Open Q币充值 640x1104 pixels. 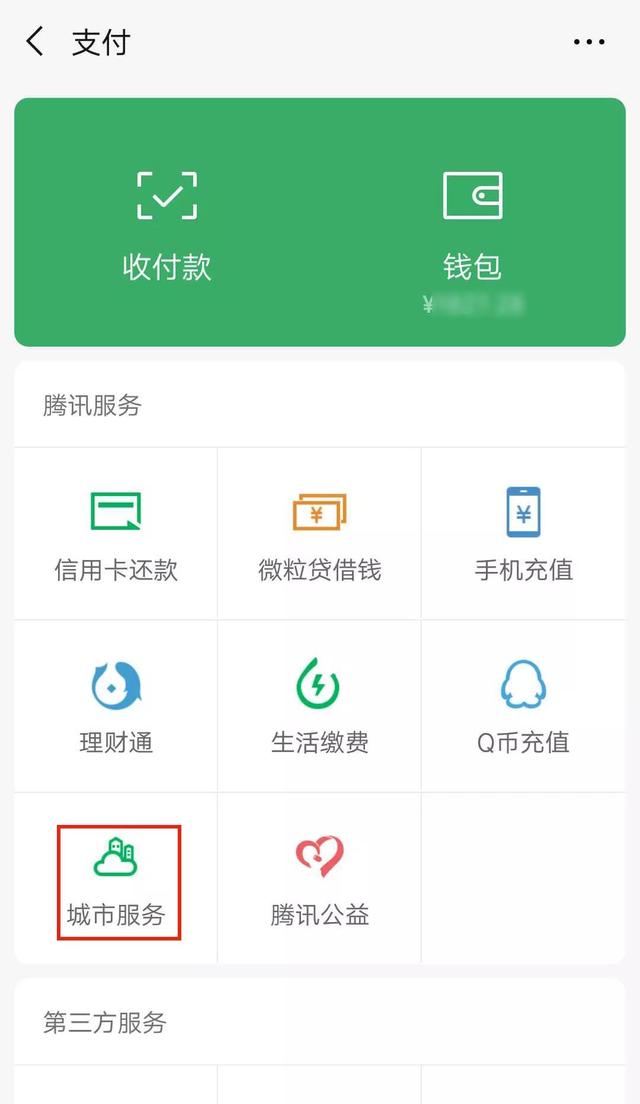tap(523, 707)
